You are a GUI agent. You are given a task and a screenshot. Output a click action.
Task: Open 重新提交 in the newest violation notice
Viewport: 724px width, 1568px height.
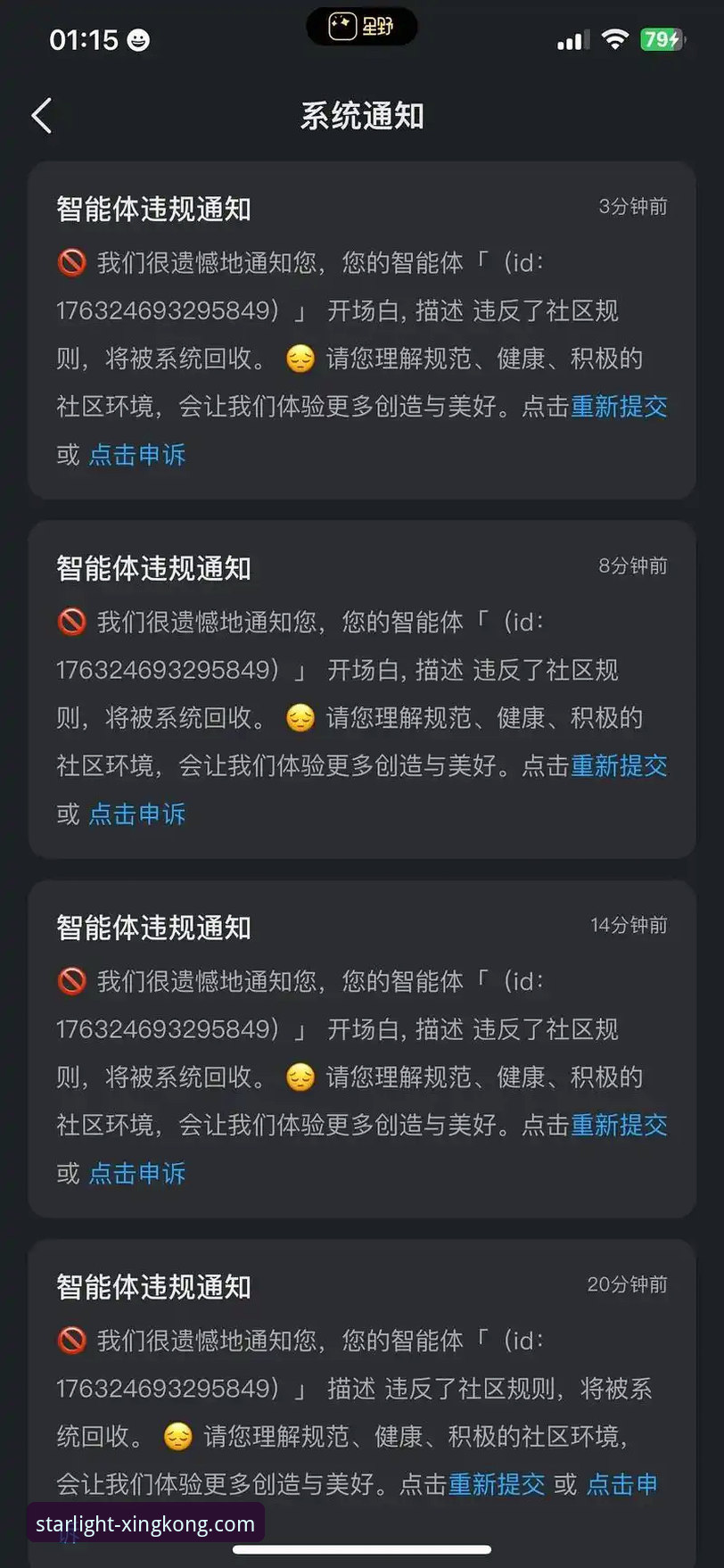point(619,407)
